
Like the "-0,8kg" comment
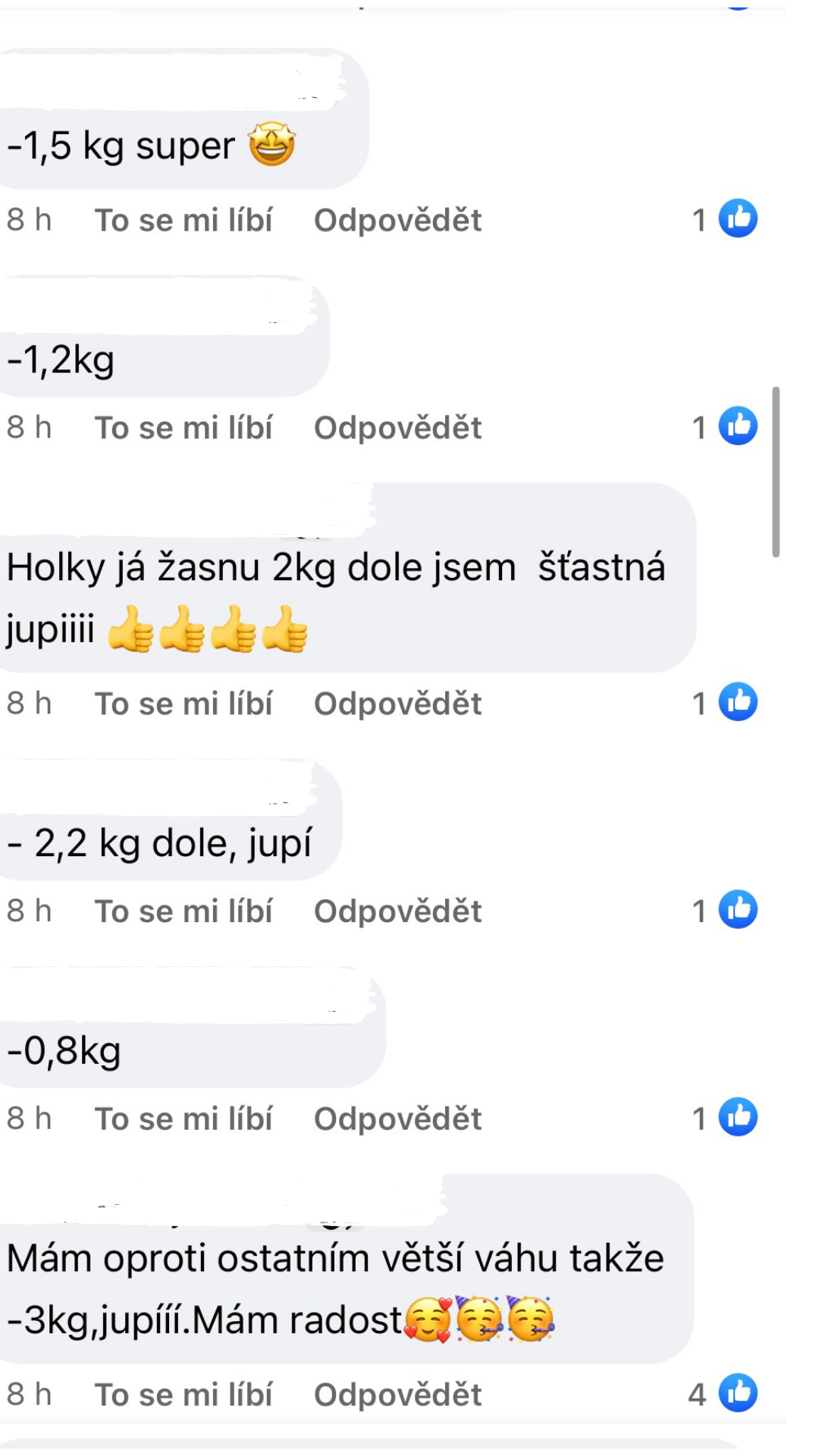[183, 1119]
